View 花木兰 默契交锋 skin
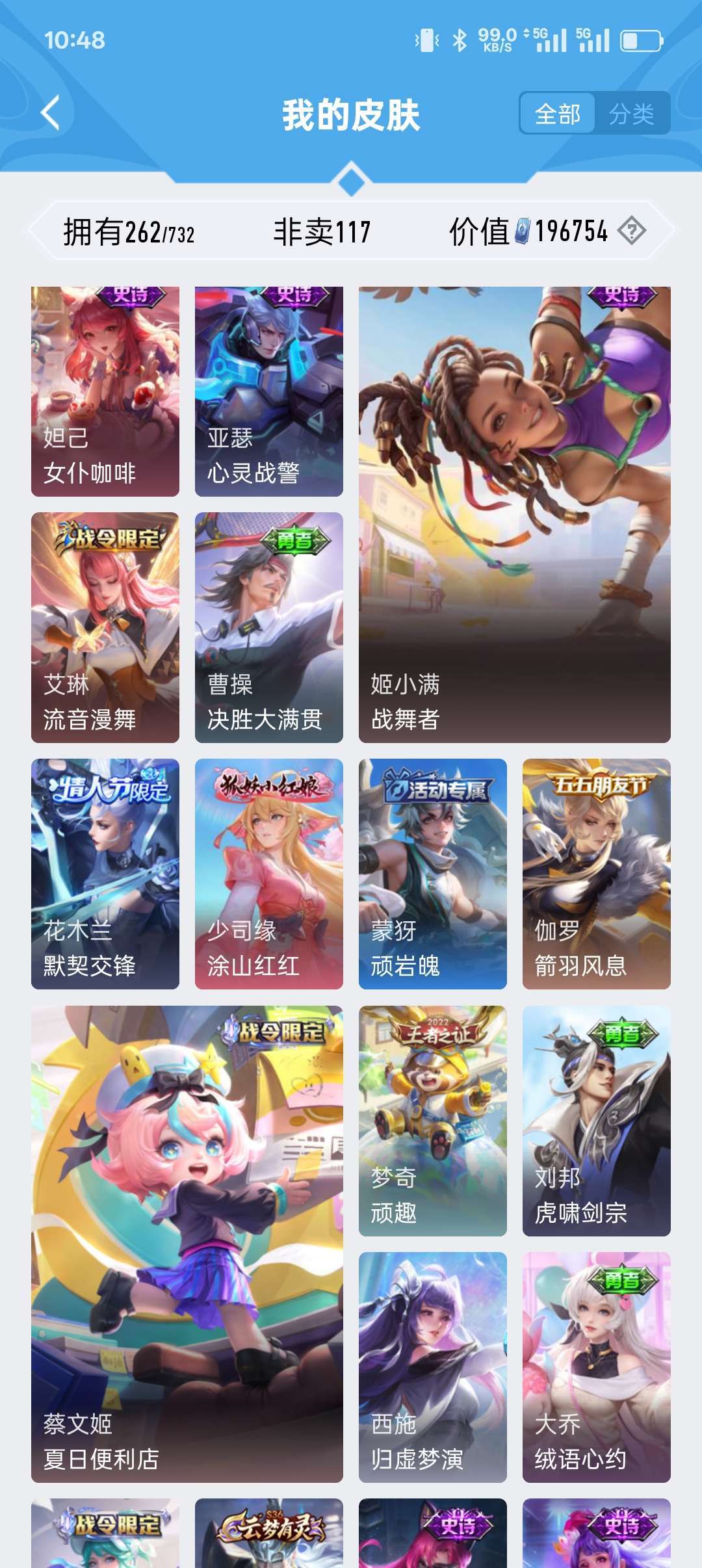This screenshot has height=1568, width=702. pyautogui.click(x=105, y=874)
